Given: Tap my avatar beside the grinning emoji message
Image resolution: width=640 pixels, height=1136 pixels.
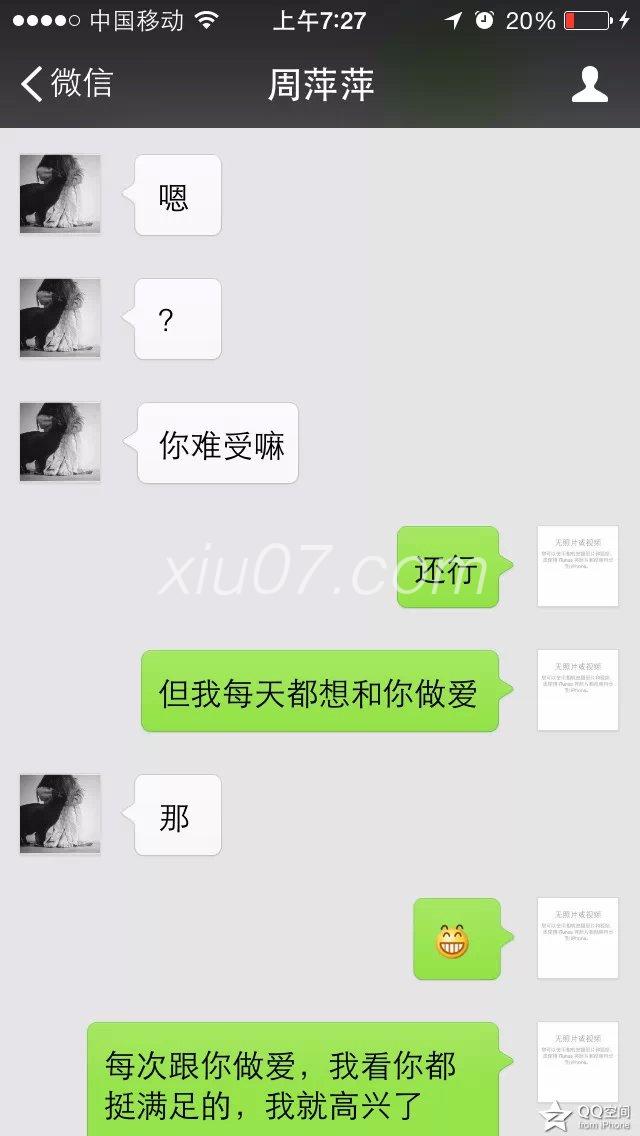Looking at the screenshot, I should (x=577, y=938).
